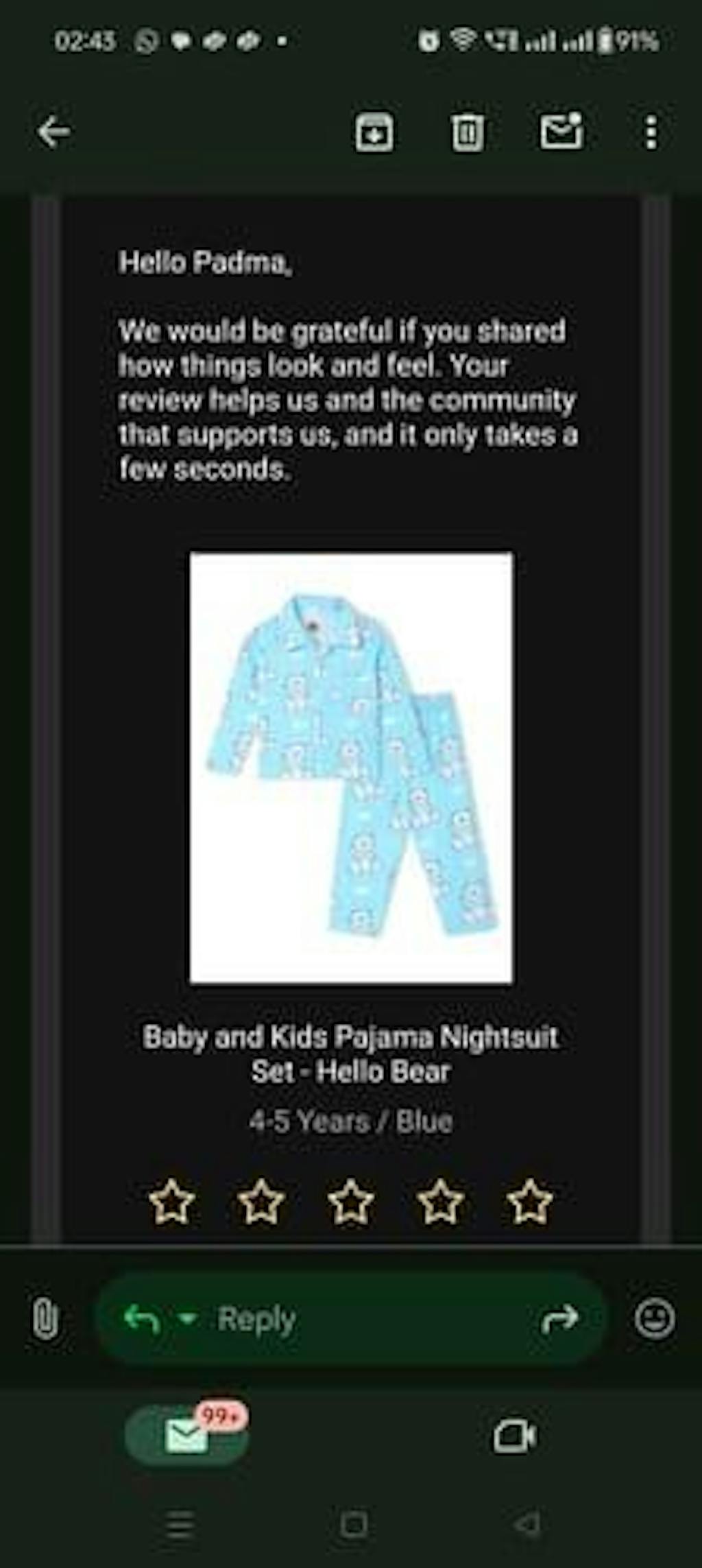Expand the reply options dropdown arrow
This screenshot has height=1568, width=702.
coord(186,1318)
